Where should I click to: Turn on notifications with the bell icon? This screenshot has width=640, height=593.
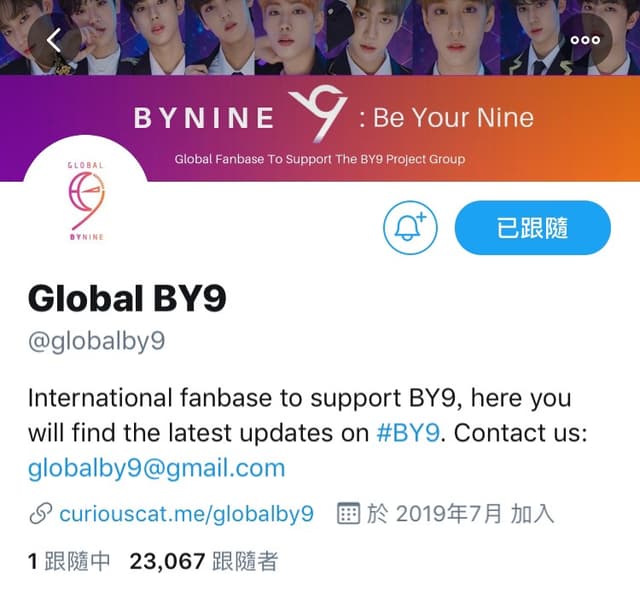[411, 228]
